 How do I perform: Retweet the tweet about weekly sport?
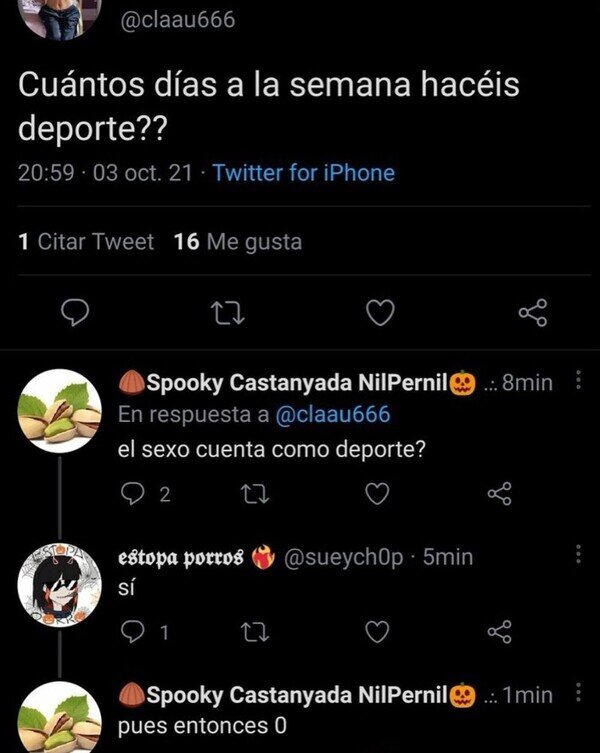coord(225,315)
